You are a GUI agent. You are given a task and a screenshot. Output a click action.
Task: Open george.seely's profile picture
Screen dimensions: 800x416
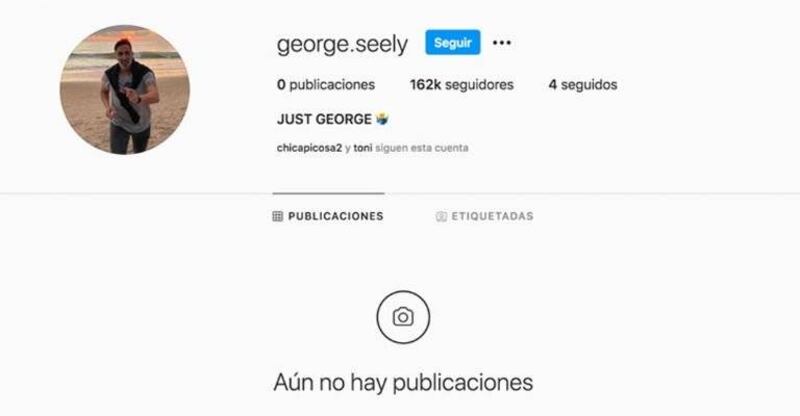(124, 90)
